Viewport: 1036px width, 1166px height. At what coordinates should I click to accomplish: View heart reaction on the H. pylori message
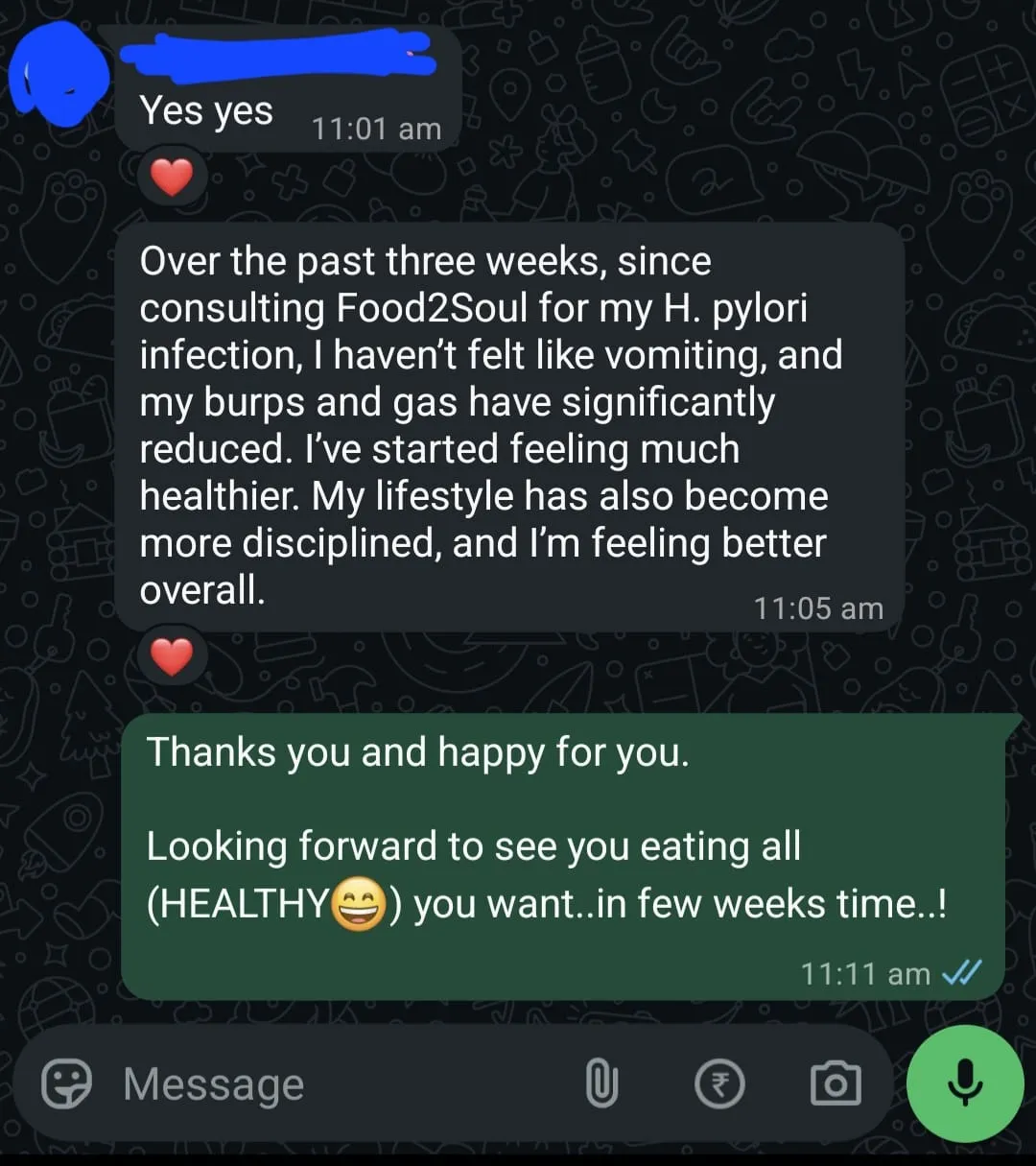[173, 657]
